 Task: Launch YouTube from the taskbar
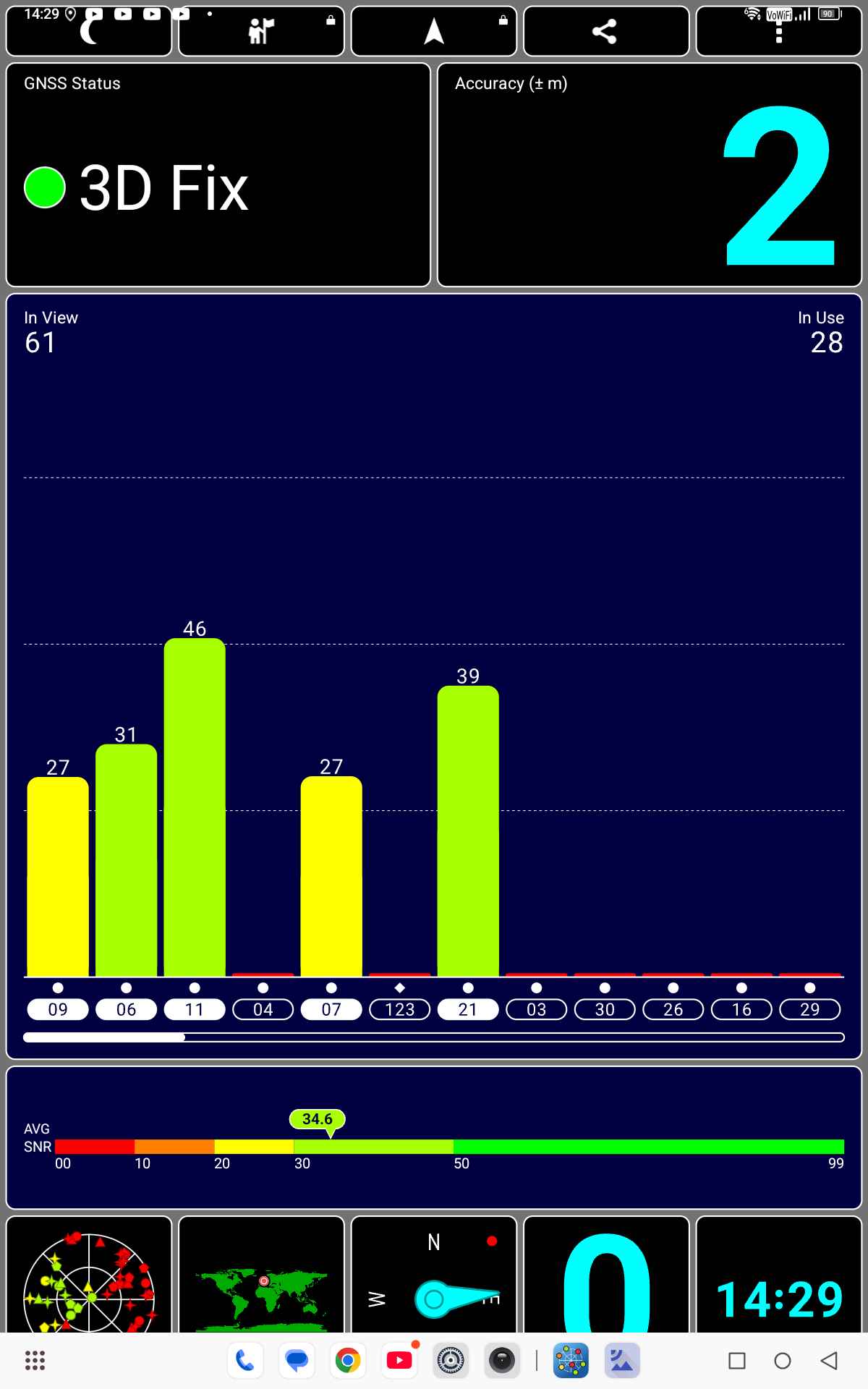[x=399, y=1361]
